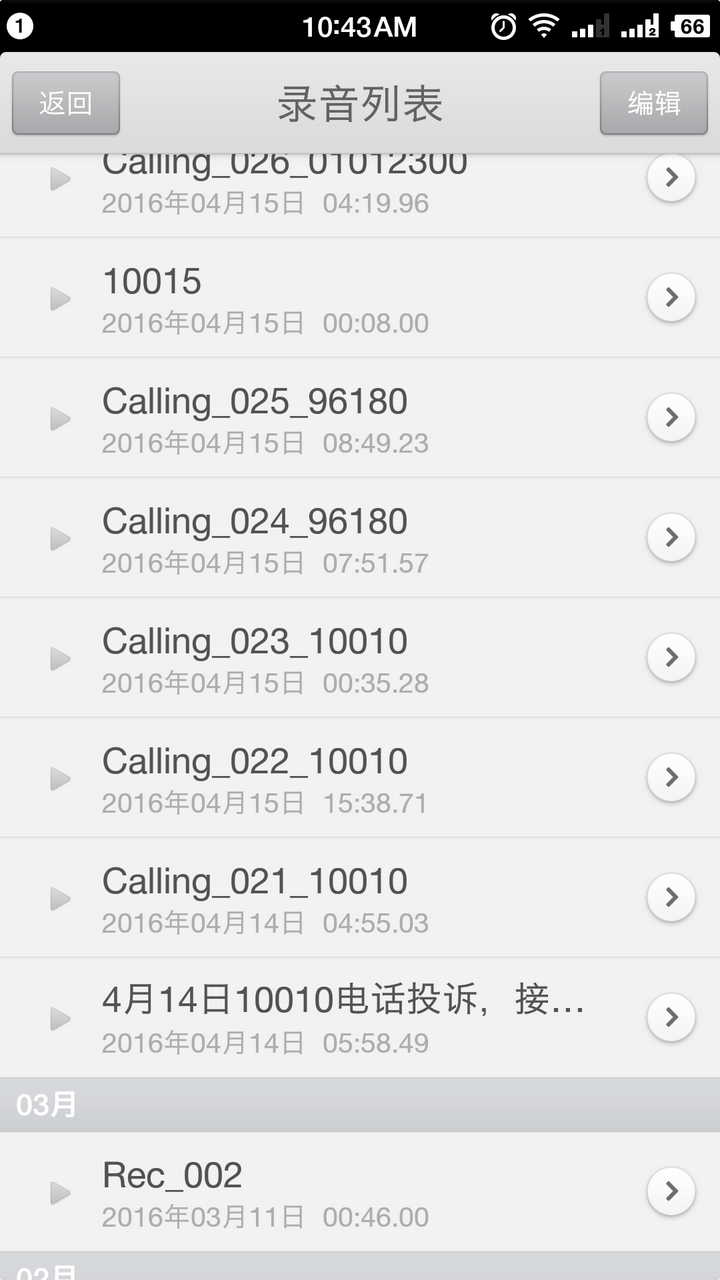The image size is (720, 1280).
Task: Open details arrow for Calling_024_96180
Action: tap(671, 538)
